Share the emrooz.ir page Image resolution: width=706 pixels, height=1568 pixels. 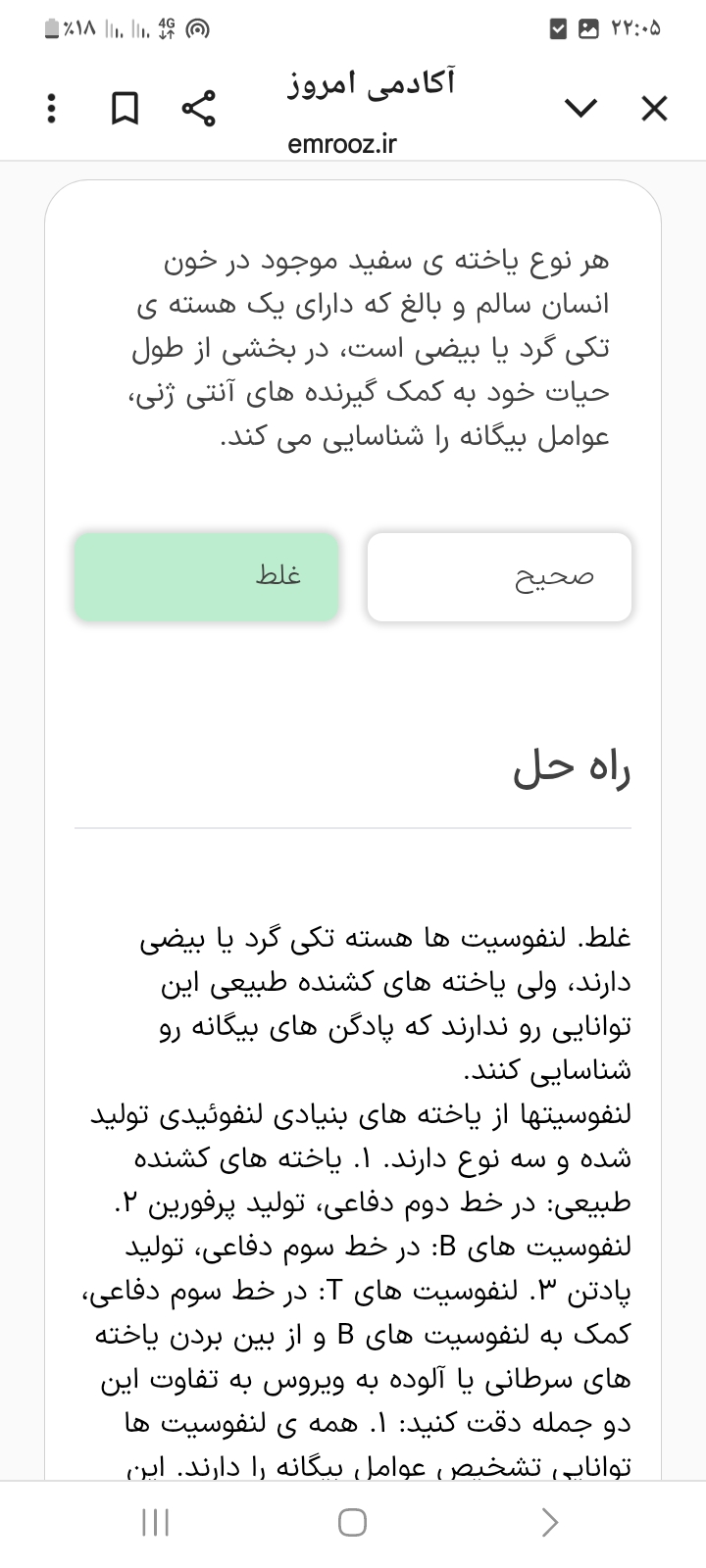pyautogui.click(x=199, y=109)
